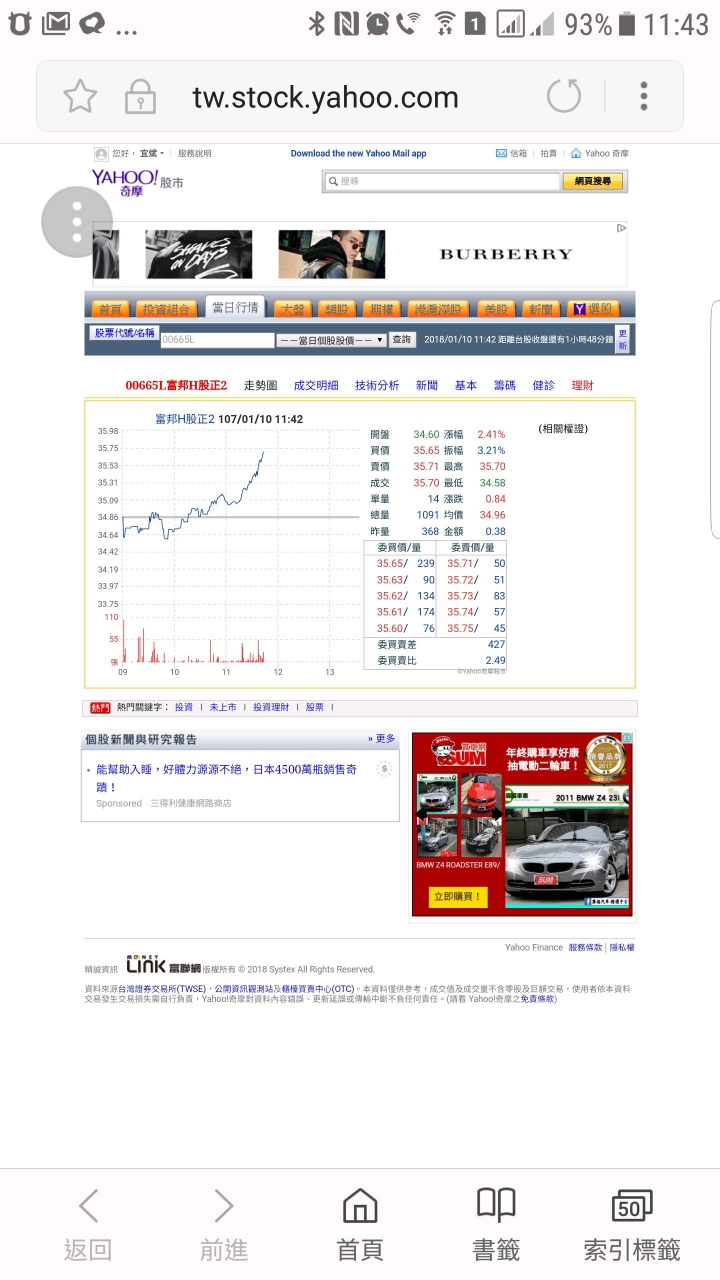The width and height of the screenshot is (720, 1280).
Task: Open 更多 in the news section
Action: [x=382, y=739]
